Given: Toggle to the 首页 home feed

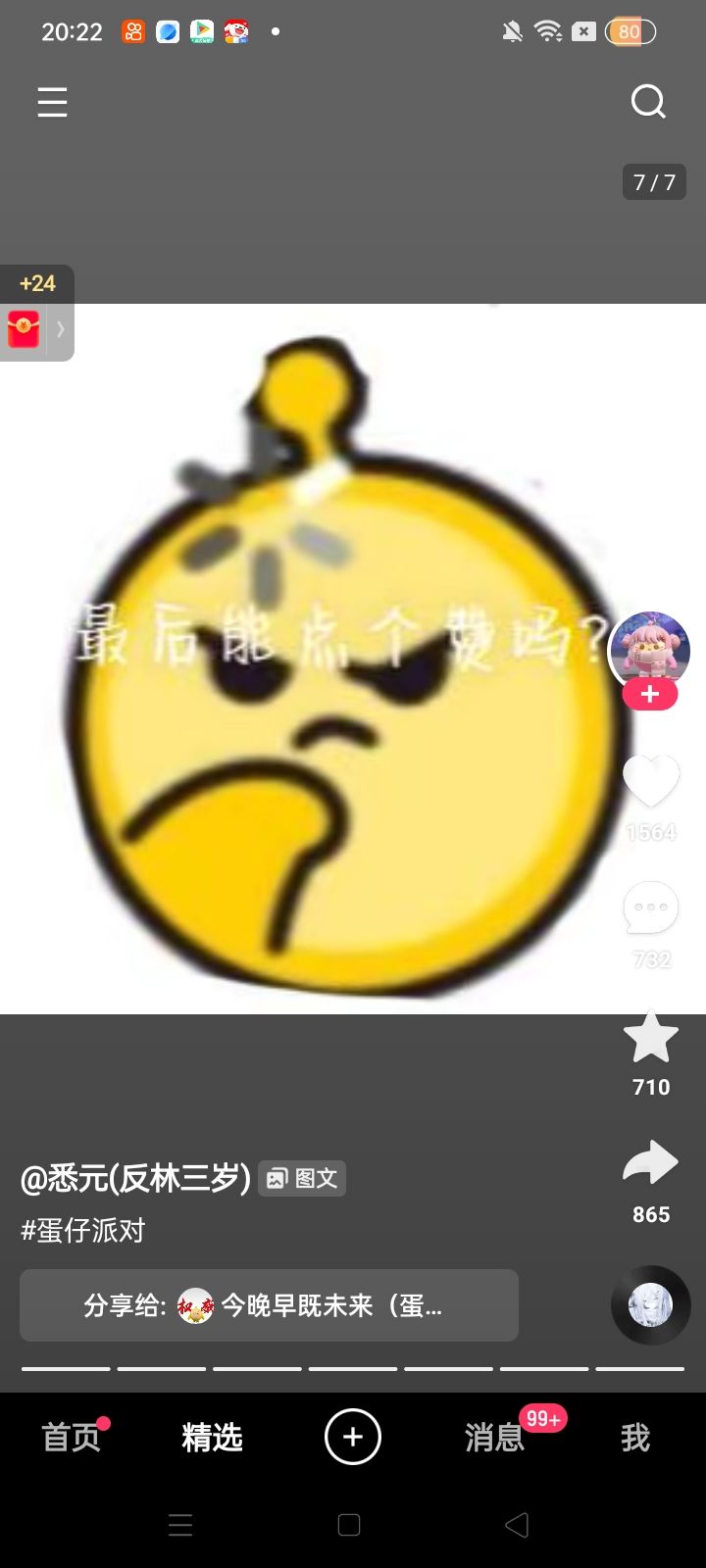Looking at the screenshot, I should 69,1436.
